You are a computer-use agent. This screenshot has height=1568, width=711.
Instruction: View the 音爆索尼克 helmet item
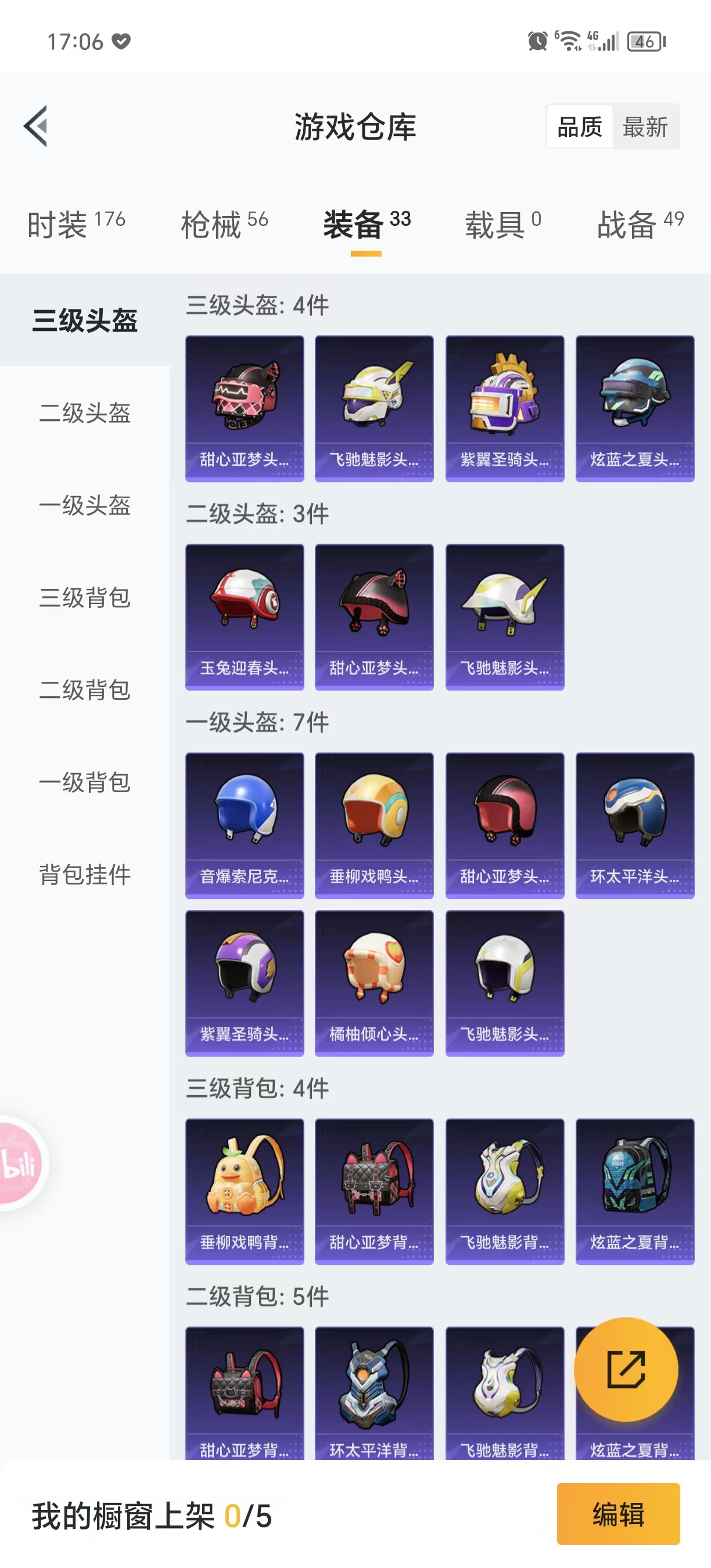click(x=244, y=825)
